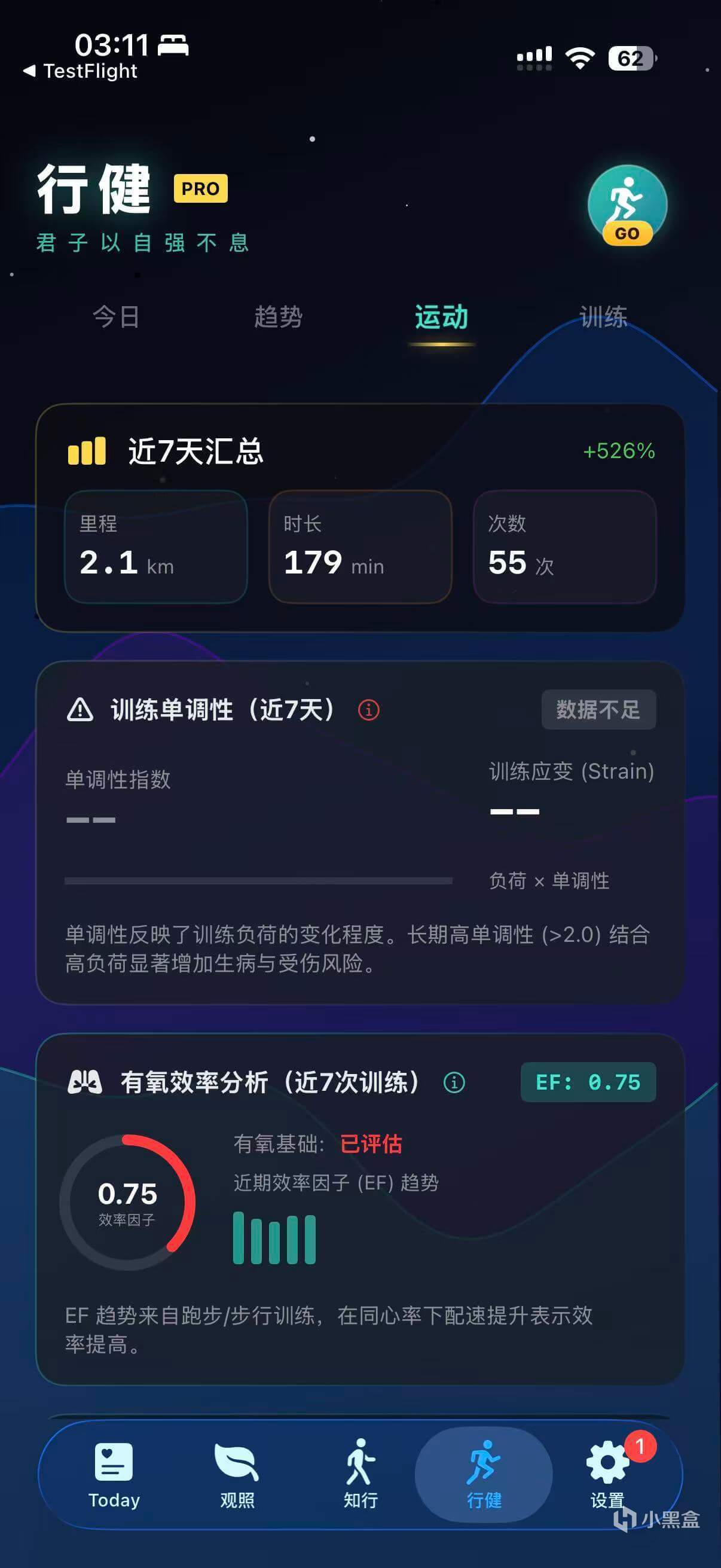
Task: Return to TestFlight via back link
Action: (x=80, y=71)
